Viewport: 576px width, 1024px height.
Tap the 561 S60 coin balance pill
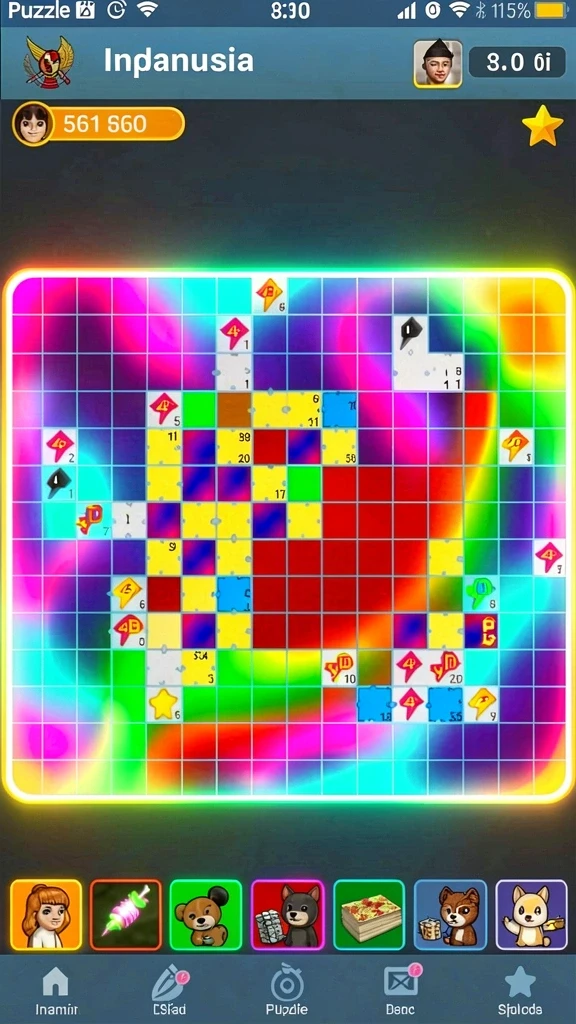coord(98,123)
